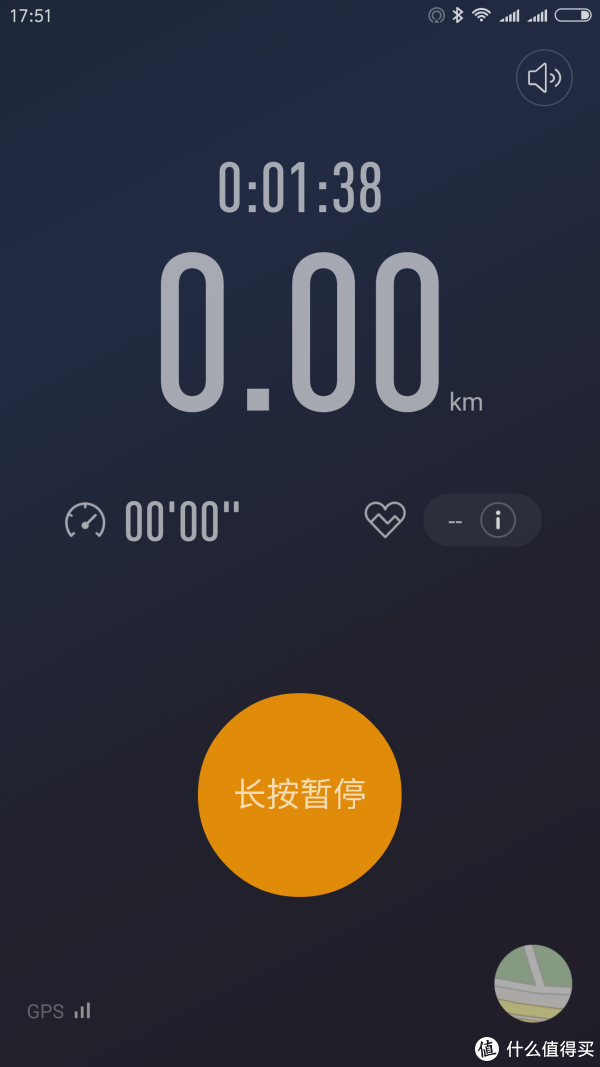The width and height of the screenshot is (600, 1067).
Task: Tap the orange 长按暂停 pause button
Action: 300,795
